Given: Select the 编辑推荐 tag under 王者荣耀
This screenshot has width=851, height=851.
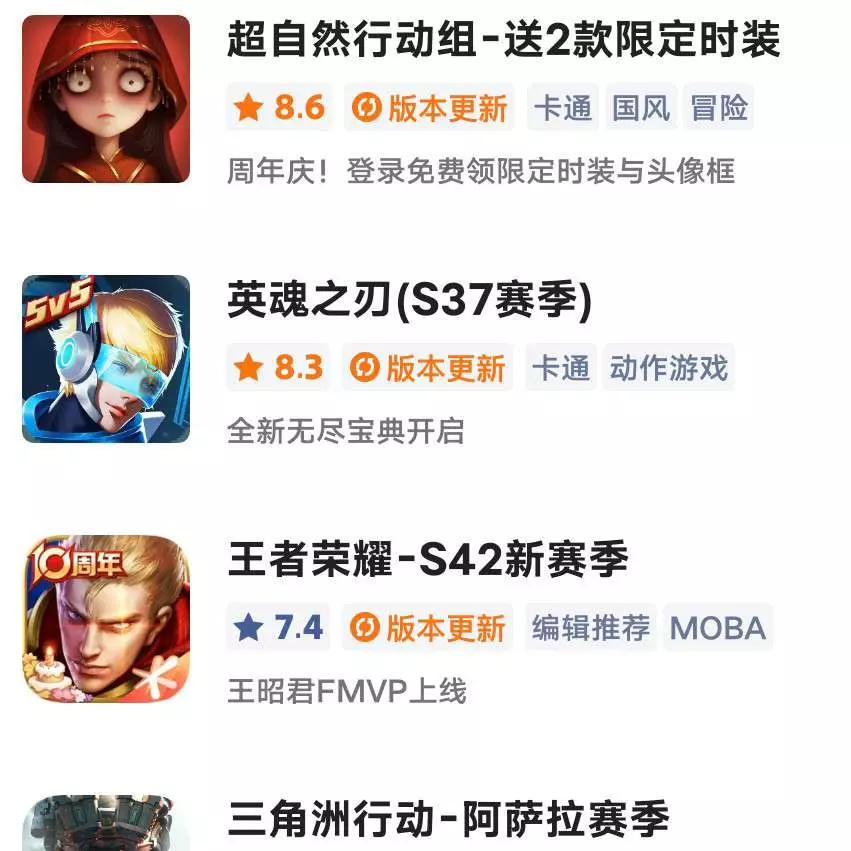Looking at the screenshot, I should 590,628.
